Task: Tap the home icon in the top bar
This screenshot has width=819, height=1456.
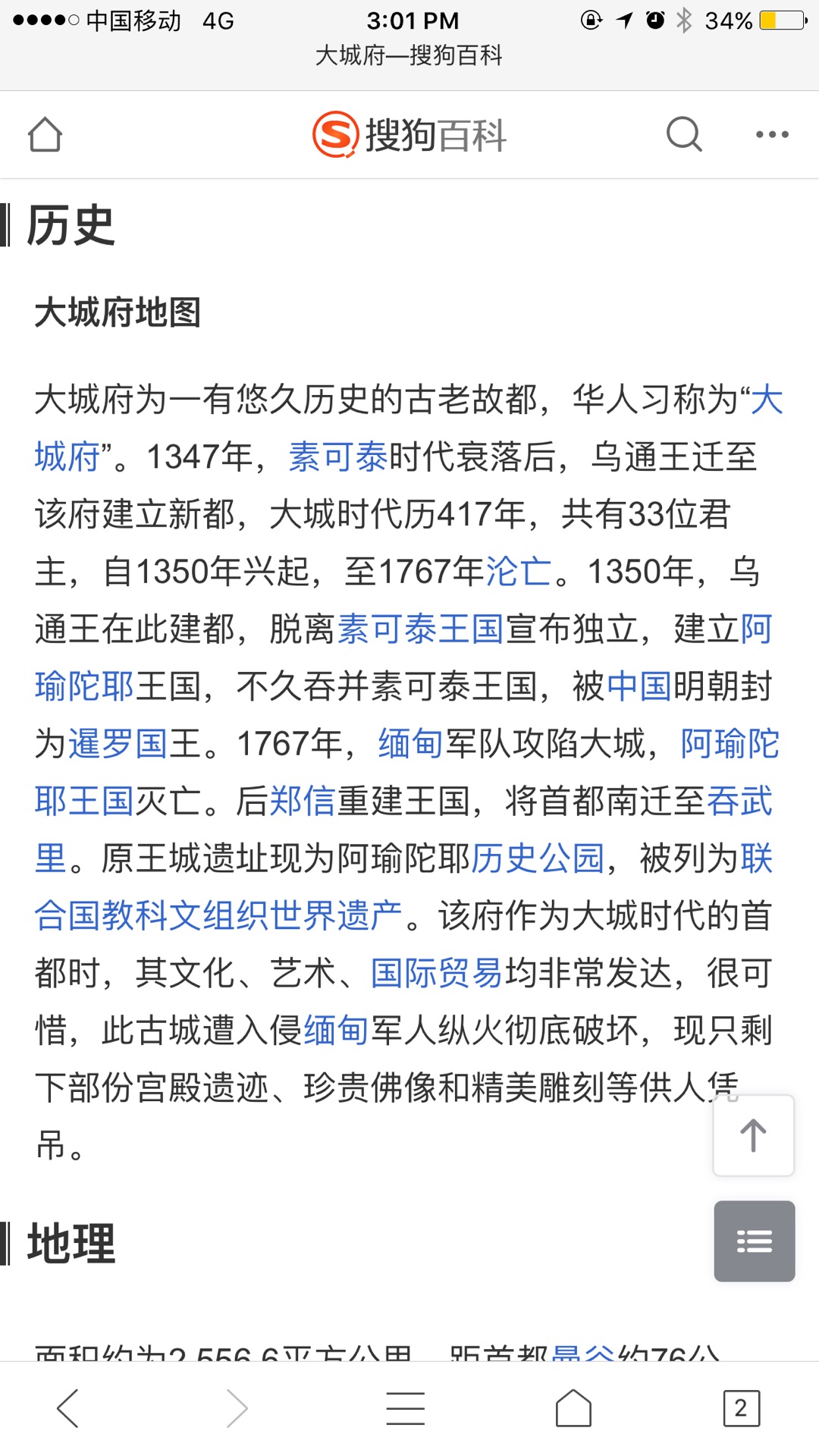Action: click(45, 134)
